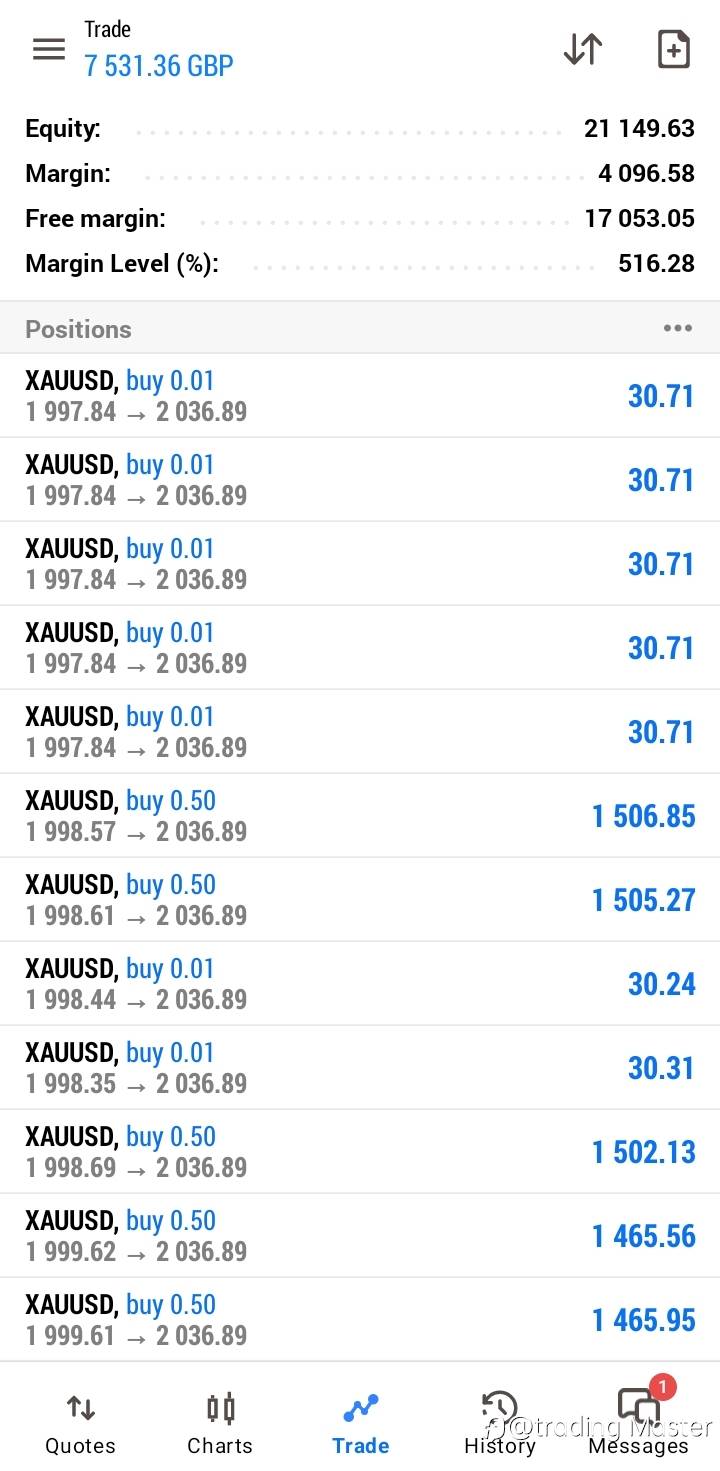The image size is (720, 1471).
Task: Switch to the Quotes tab
Action: (x=80, y=1424)
